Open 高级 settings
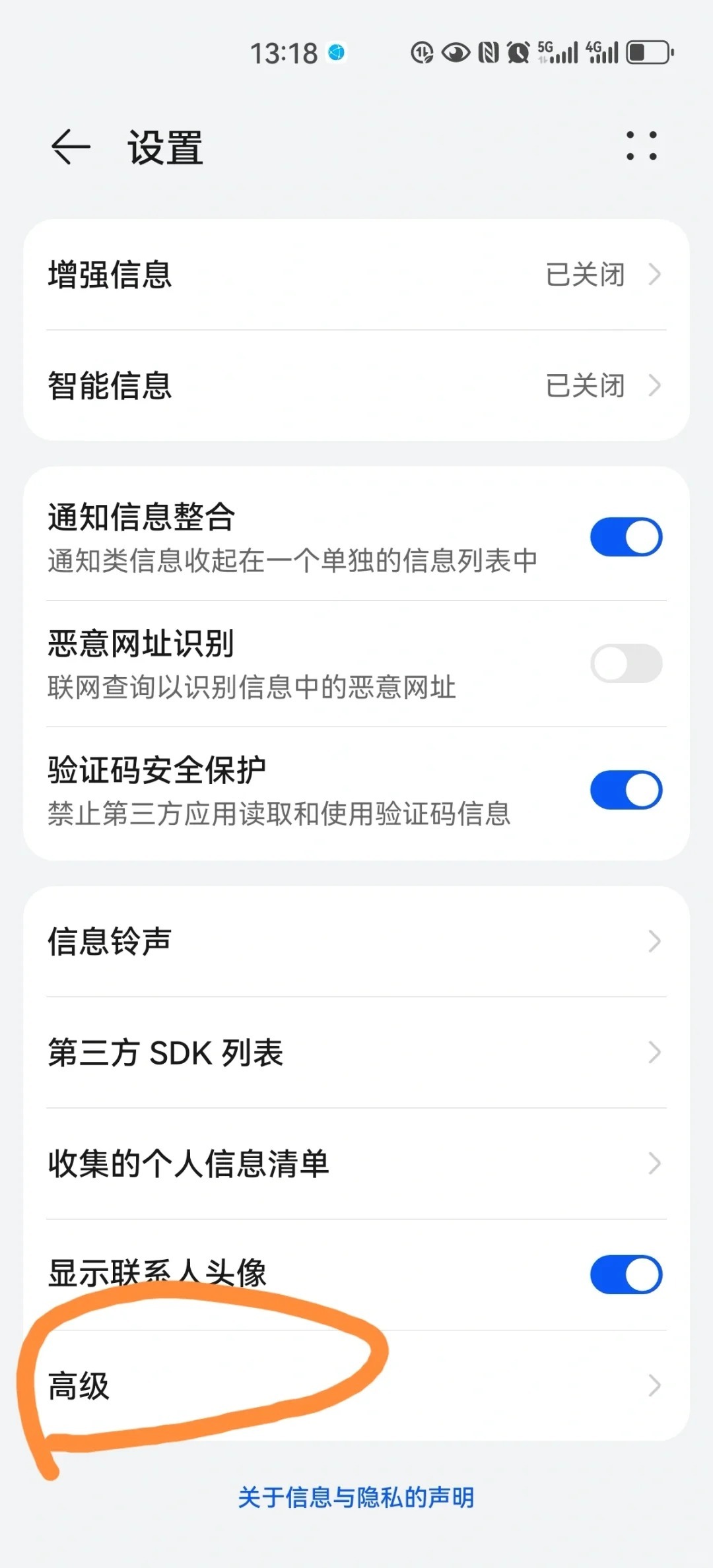Screen dimensions: 713x1568 356,1385
